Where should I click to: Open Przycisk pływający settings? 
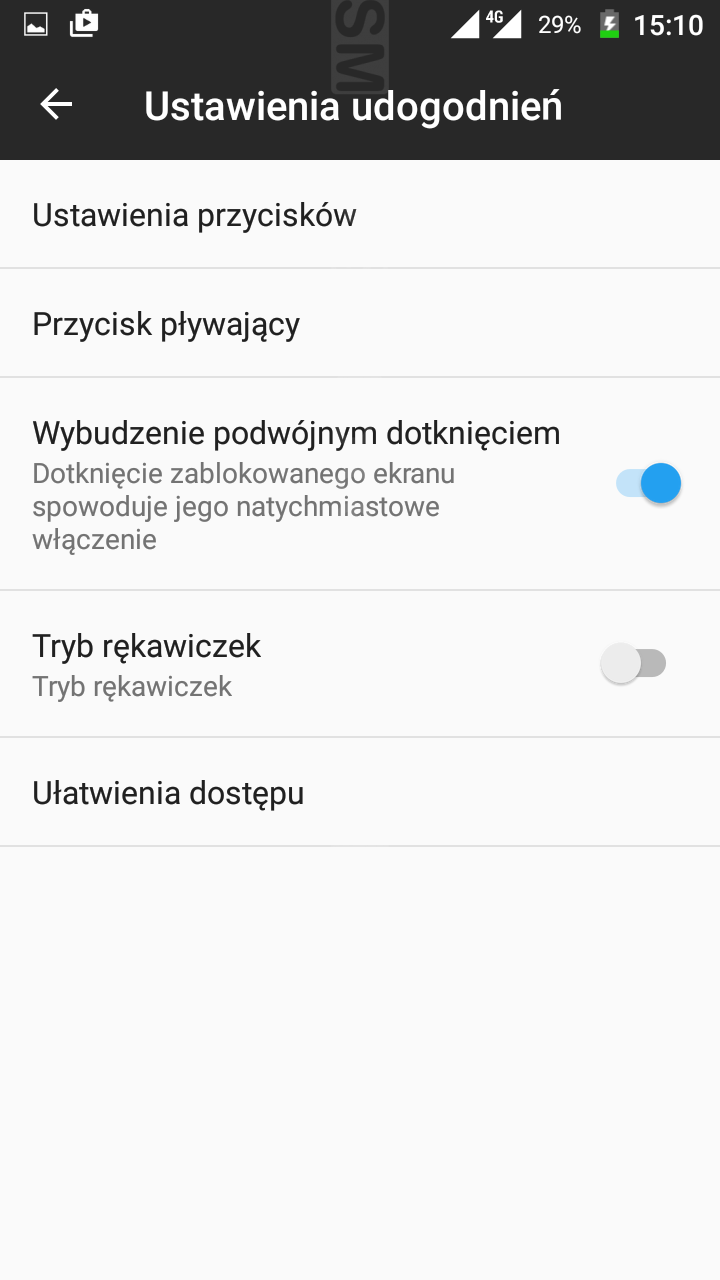[166, 324]
